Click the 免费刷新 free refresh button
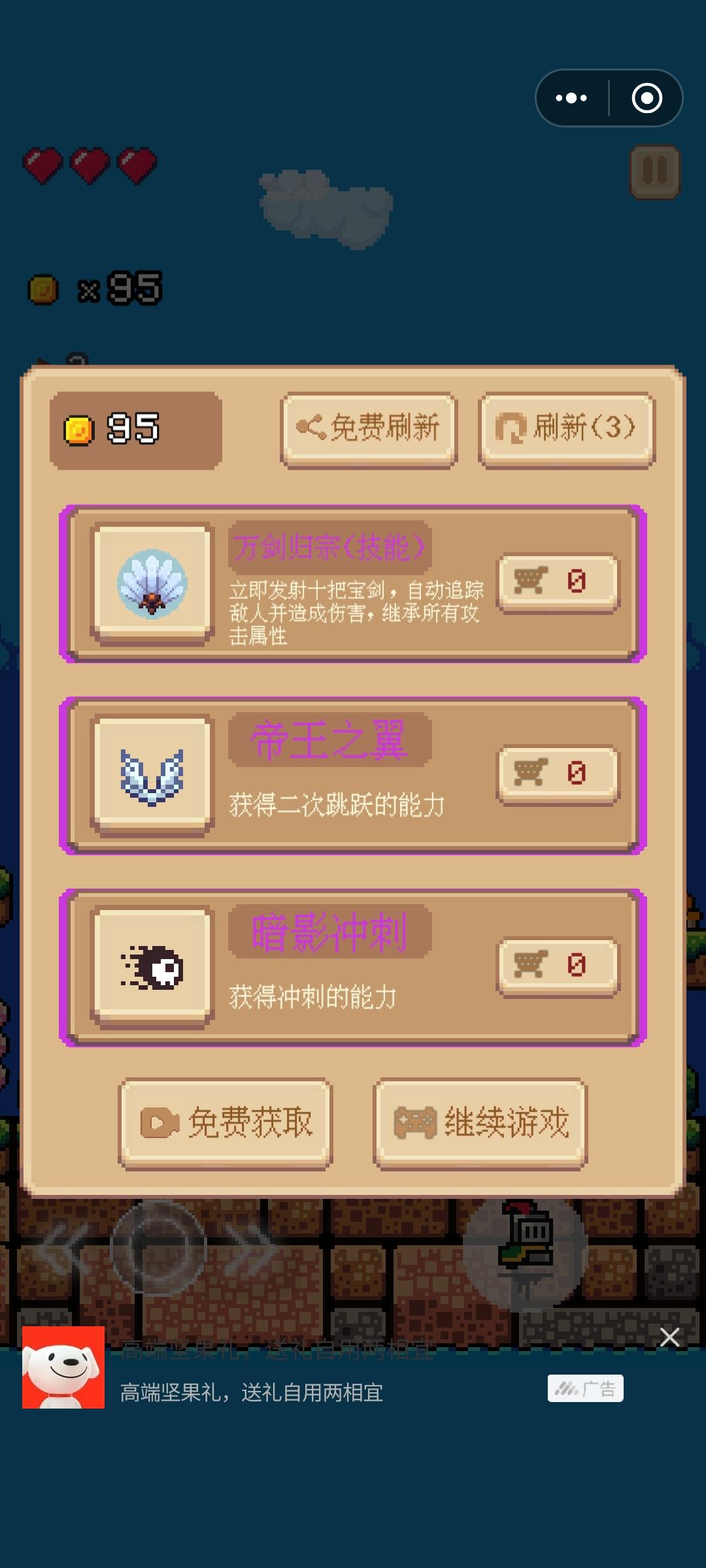Viewport: 706px width, 1568px height. pyautogui.click(x=370, y=428)
